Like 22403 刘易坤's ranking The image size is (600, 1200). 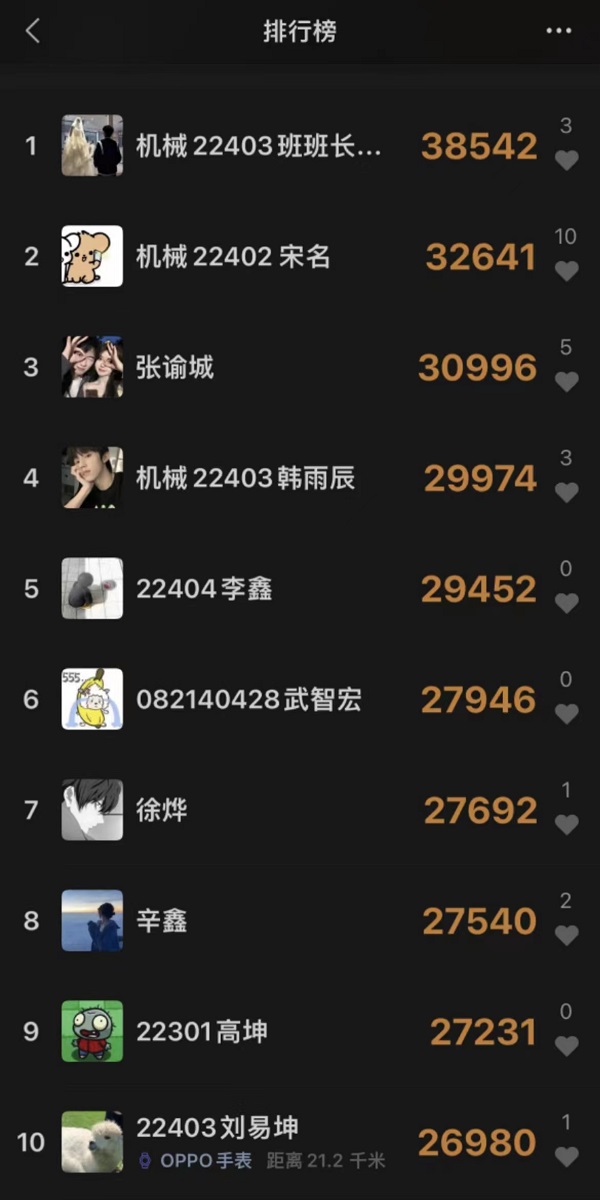[566, 1157]
